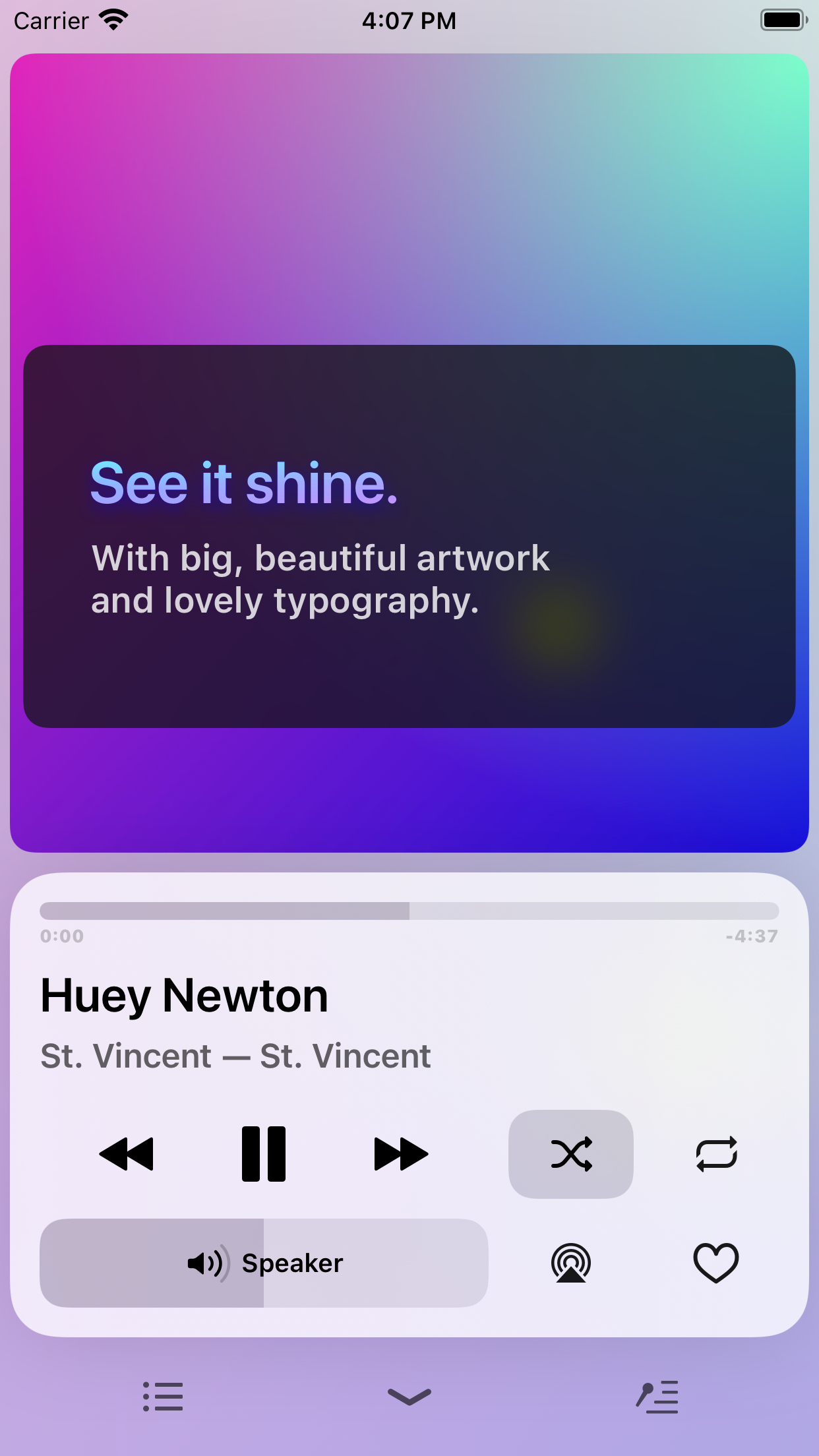This screenshot has height=1456, width=819.
Task: Click the artist St. Vincent
Action: (x=235, y=1055)
